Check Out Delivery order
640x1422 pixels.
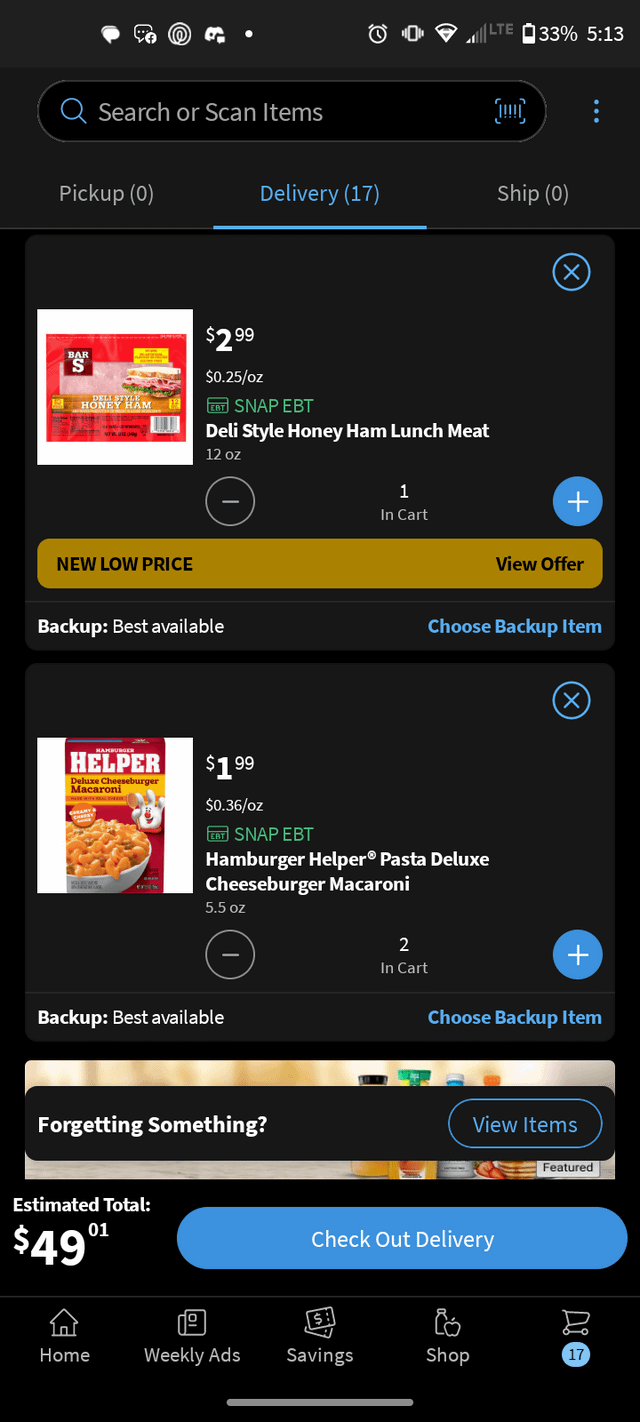coord(402,1238)
